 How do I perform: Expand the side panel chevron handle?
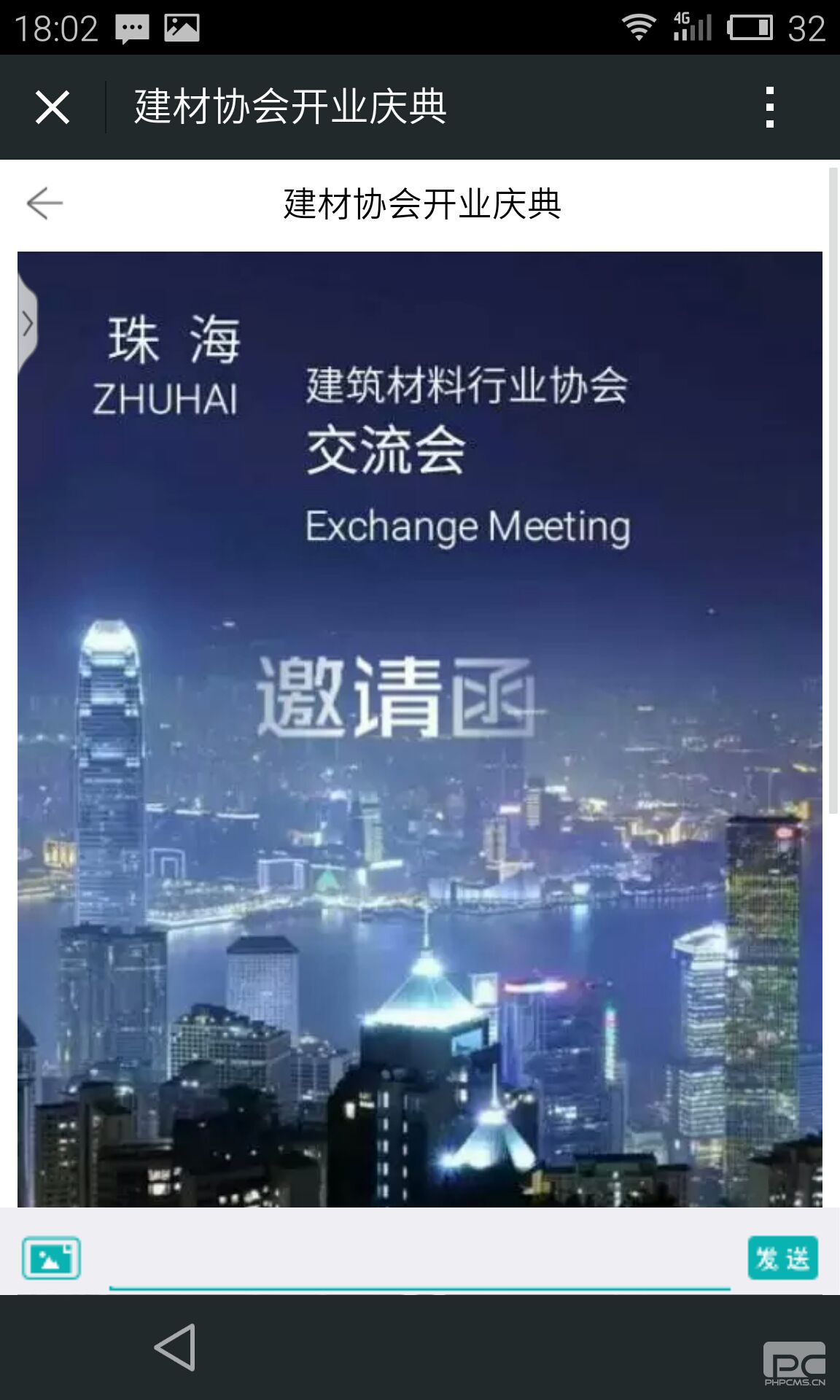[x=27, y=324]
